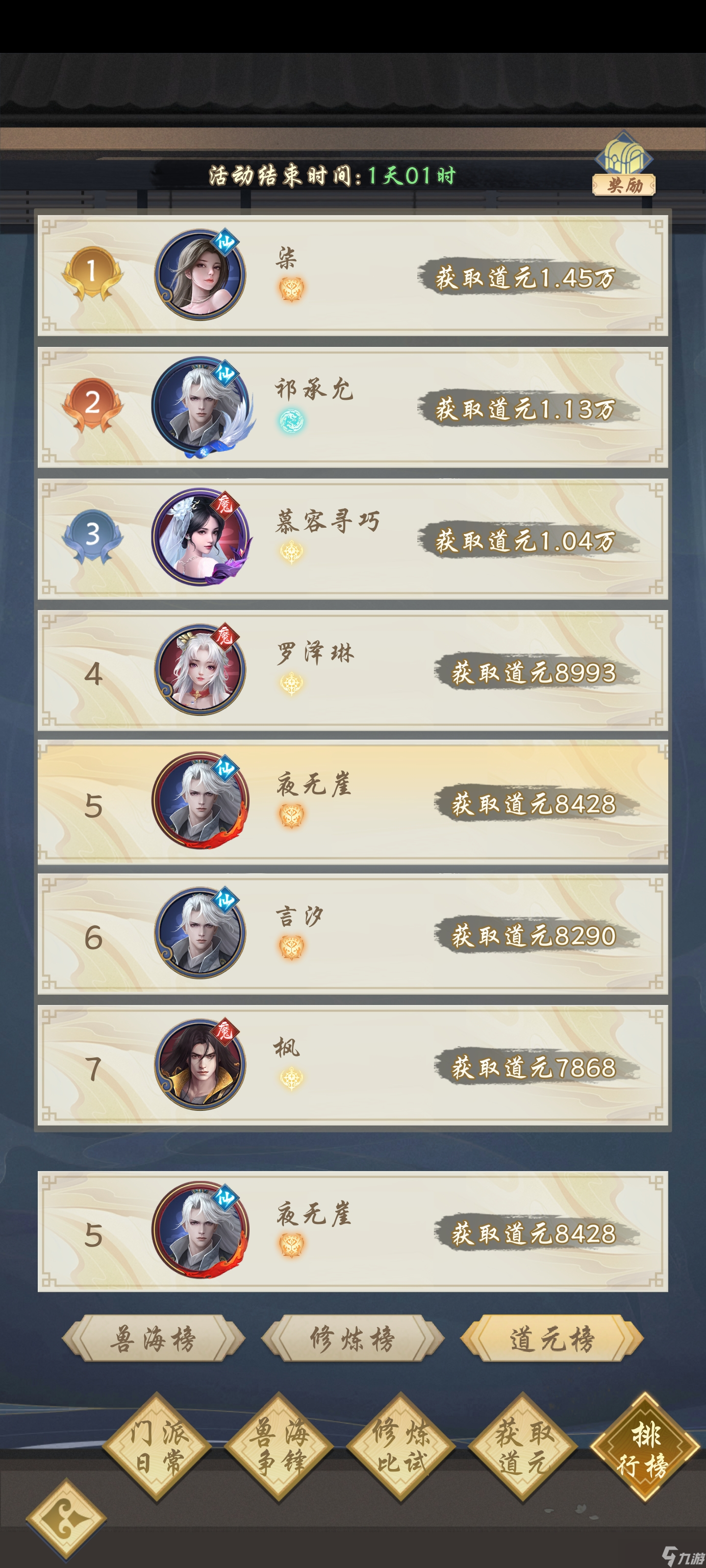Open 言汐's ranking entry

coord(201,932)
